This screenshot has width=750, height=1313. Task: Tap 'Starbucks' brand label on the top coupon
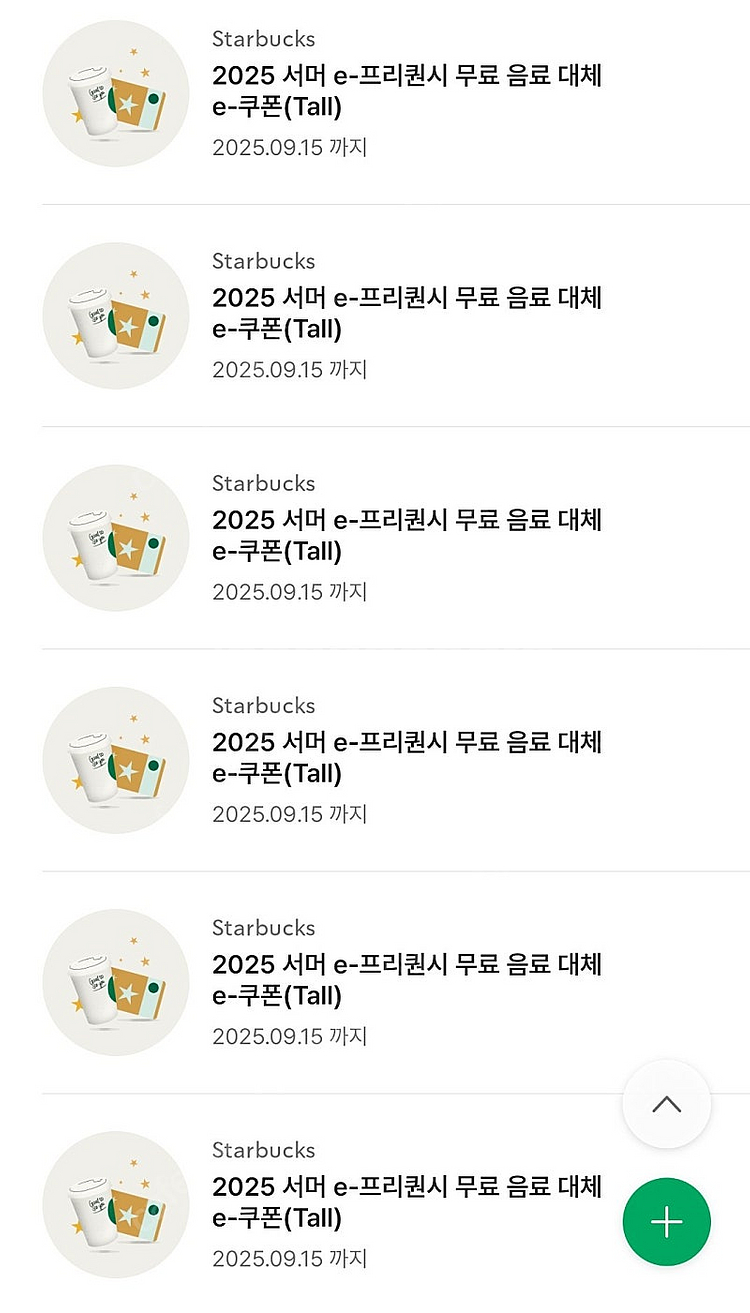(x=262, y=39)
